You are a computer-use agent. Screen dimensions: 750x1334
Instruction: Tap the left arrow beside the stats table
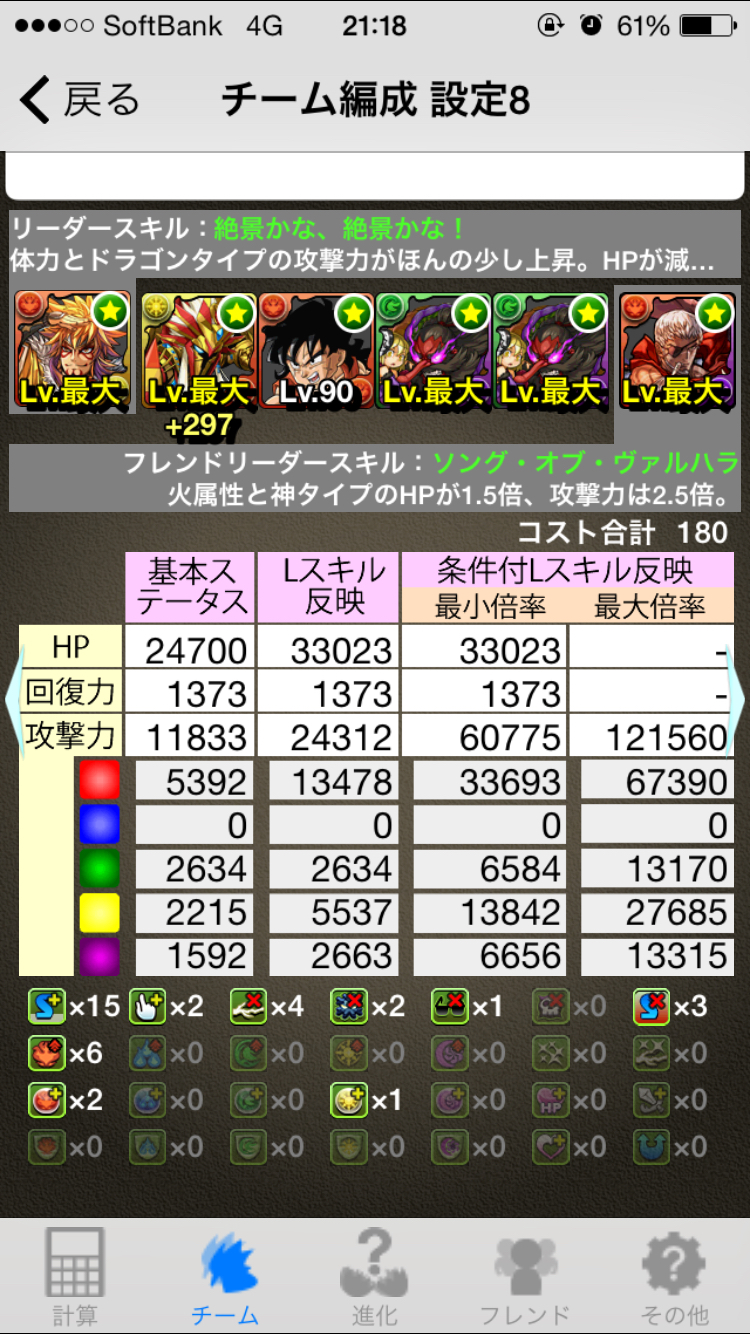(13, 699)
